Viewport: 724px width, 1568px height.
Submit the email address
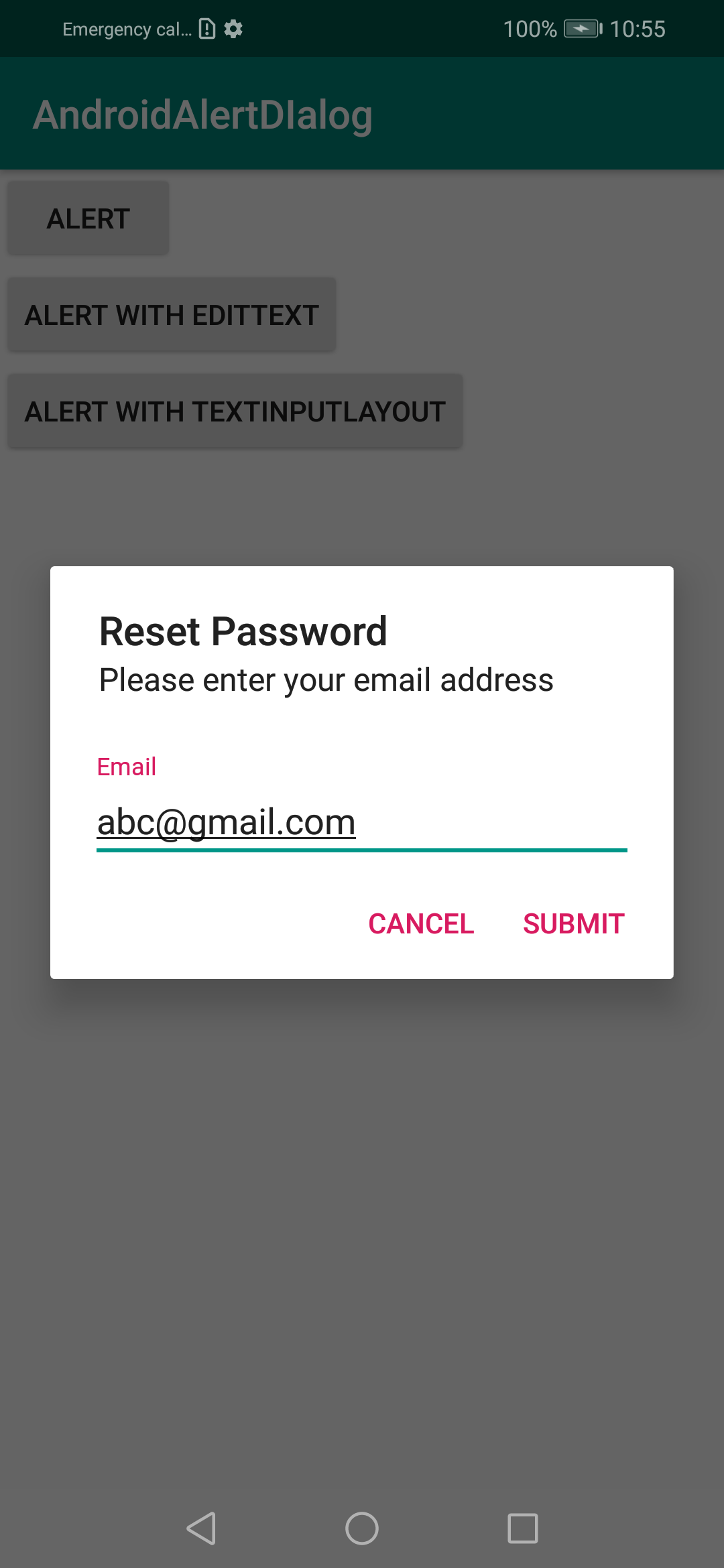click(x=573, y=924)
